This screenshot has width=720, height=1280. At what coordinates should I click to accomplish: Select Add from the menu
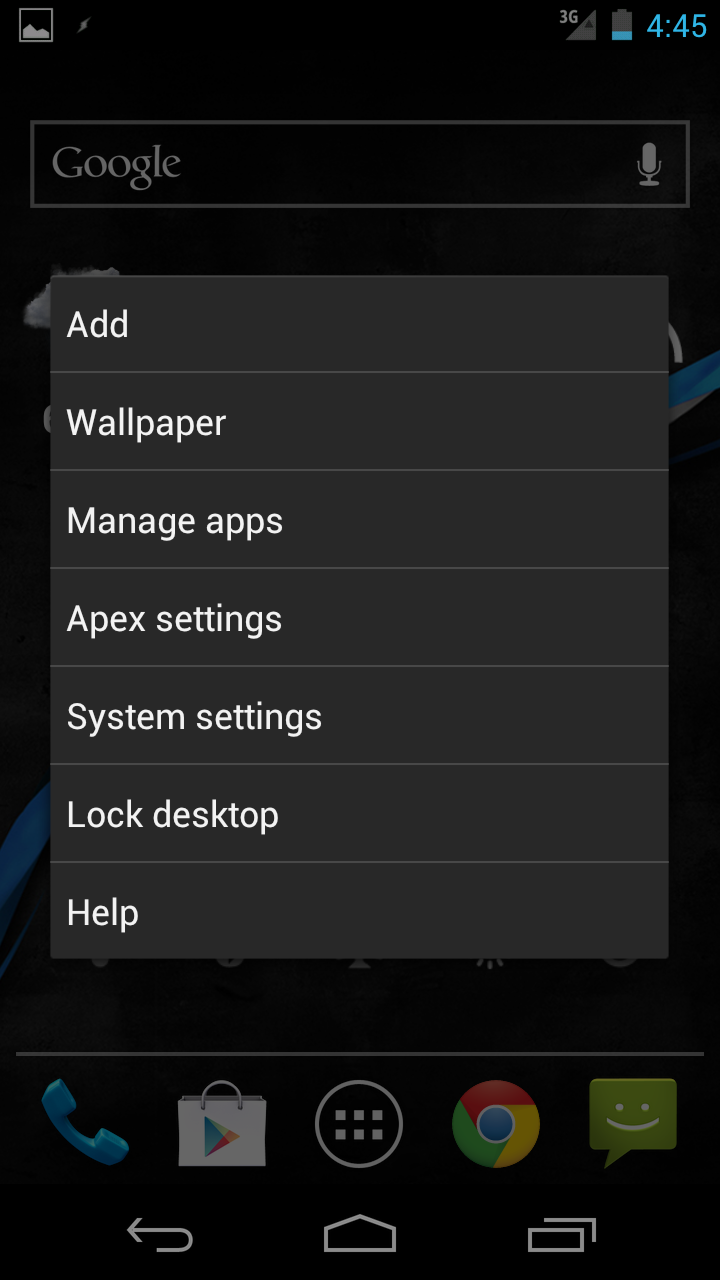coord(359,324)
